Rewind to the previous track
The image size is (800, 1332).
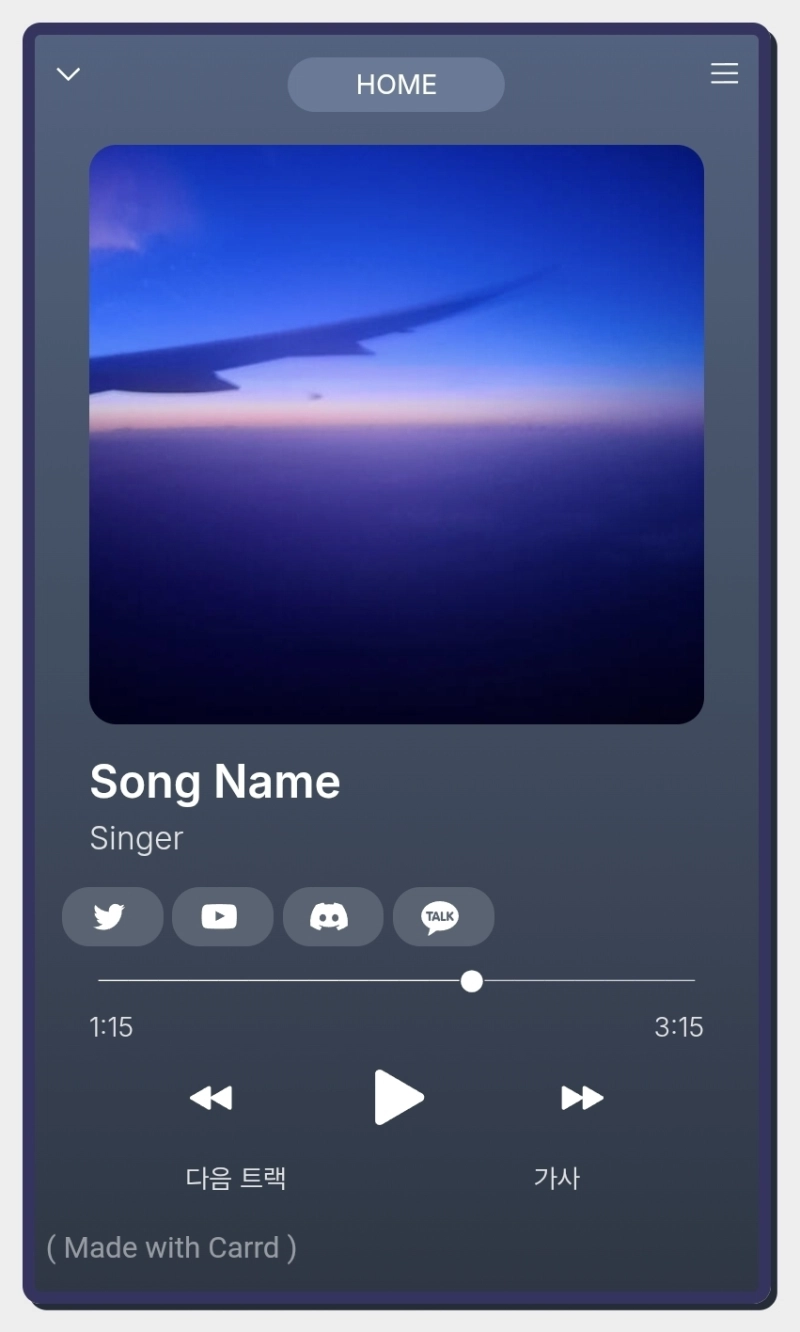click(211, 1098)
